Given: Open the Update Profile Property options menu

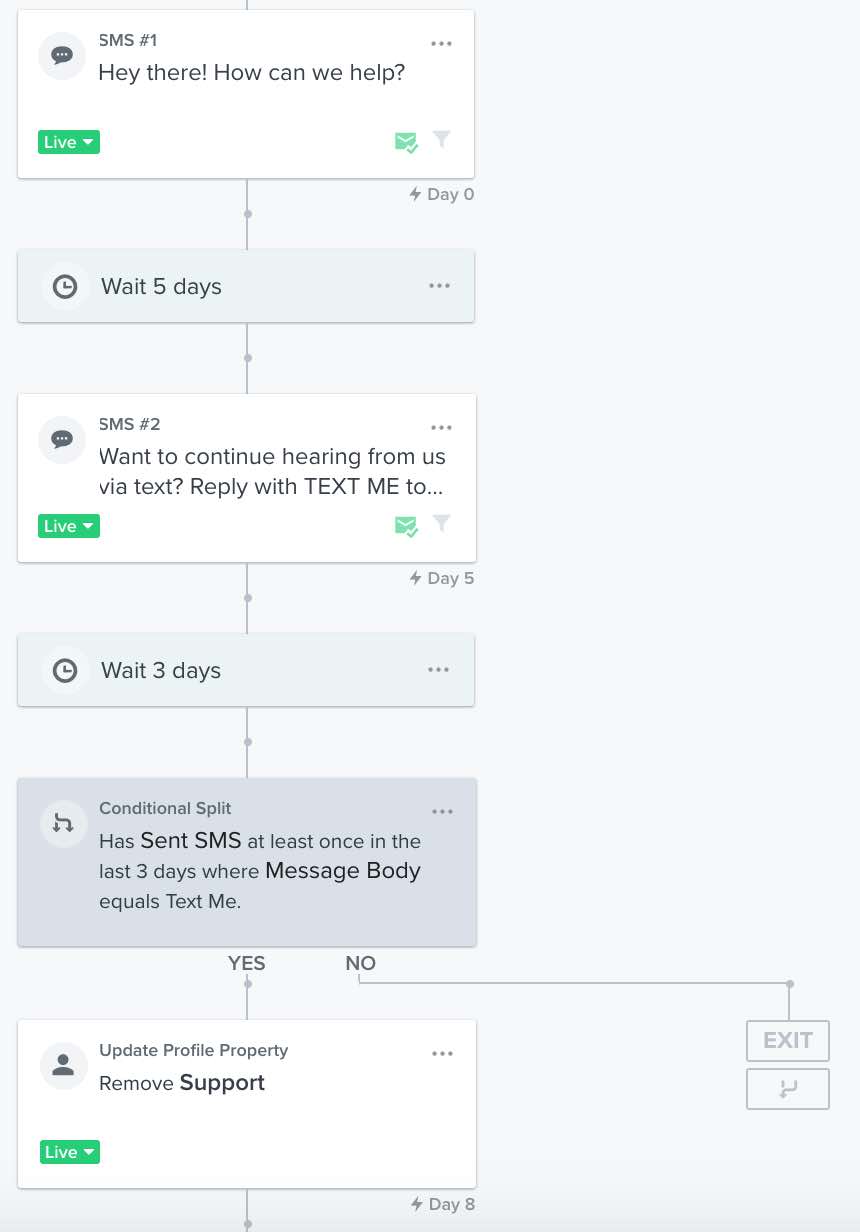Looking at the screenshot, I should click(441, 1054).
